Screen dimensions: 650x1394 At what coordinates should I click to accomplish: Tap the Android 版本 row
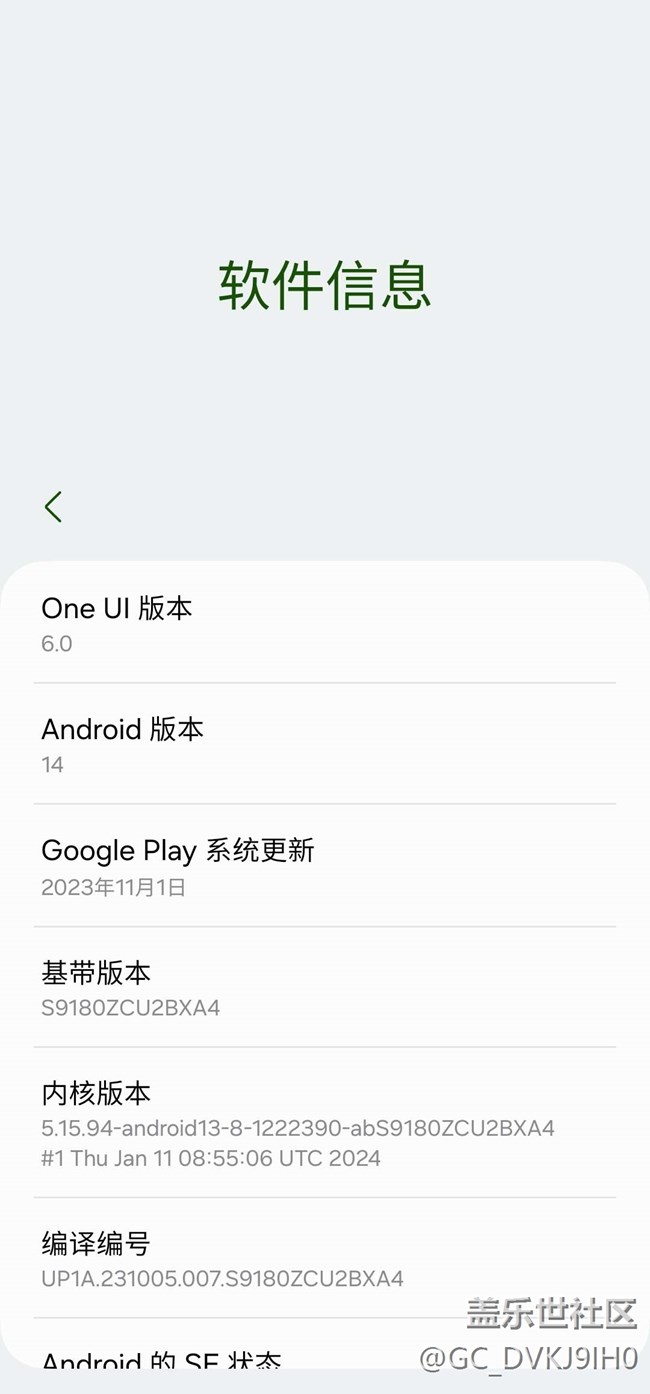324,745
